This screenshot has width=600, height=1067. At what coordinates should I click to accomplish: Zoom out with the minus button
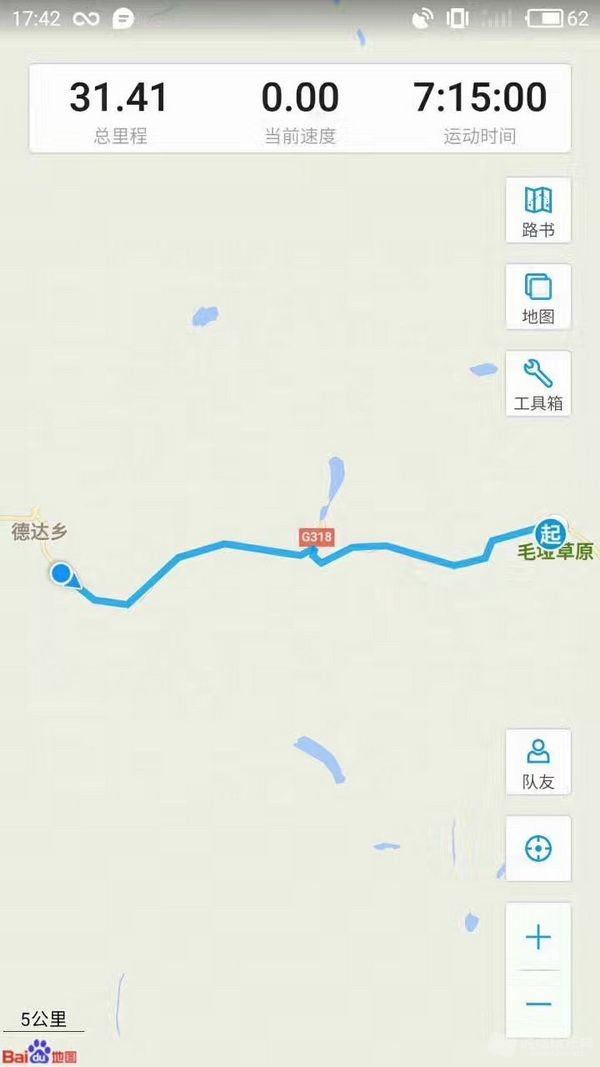coord(538,1004)
